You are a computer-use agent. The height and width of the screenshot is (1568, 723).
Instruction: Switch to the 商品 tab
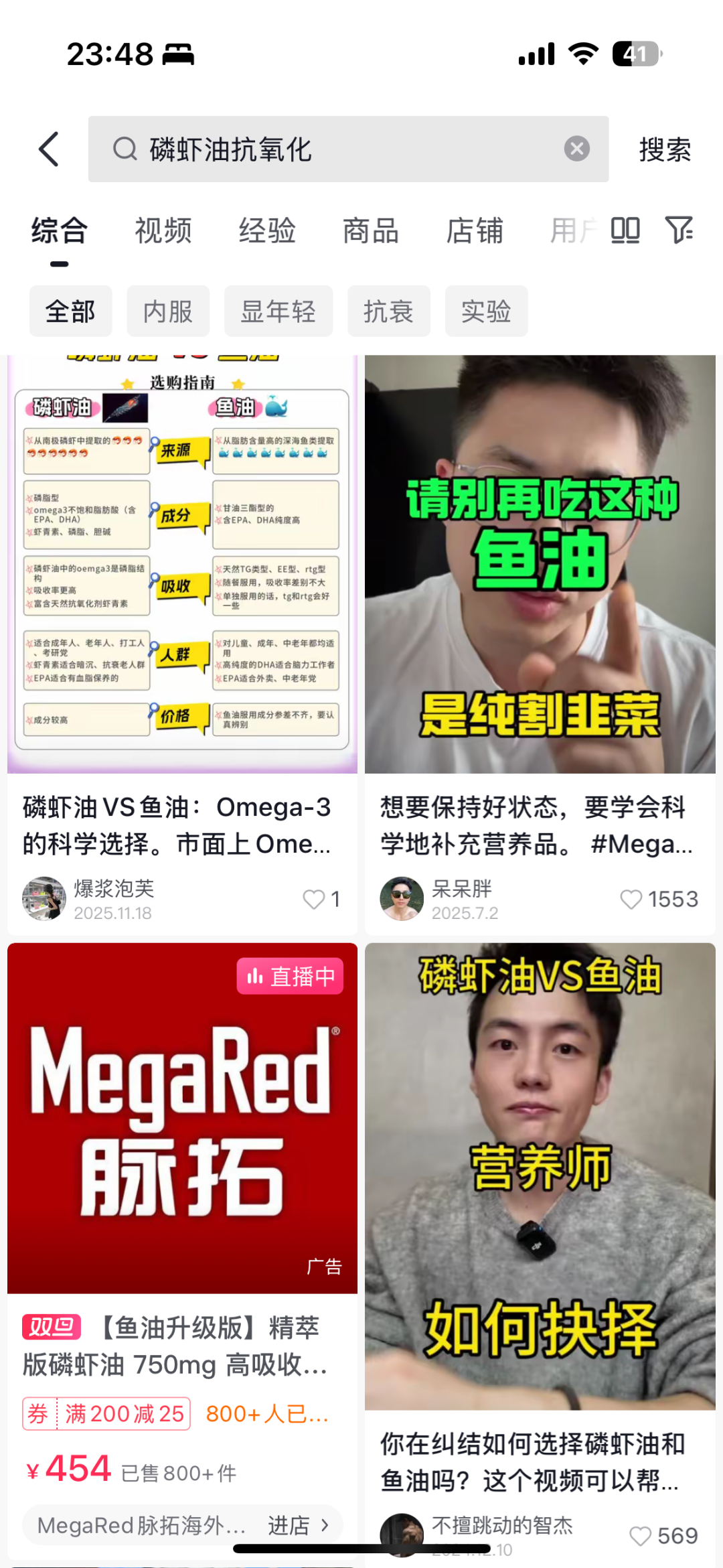click(371, 231)
